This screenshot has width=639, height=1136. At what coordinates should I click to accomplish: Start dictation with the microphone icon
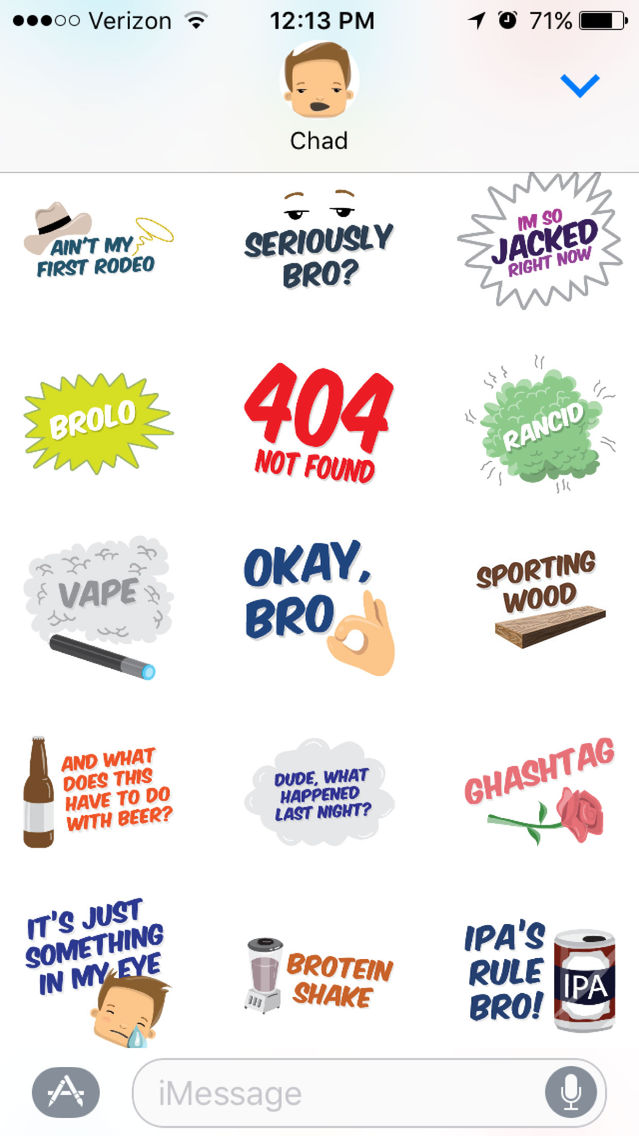(x=570, y=1093)
